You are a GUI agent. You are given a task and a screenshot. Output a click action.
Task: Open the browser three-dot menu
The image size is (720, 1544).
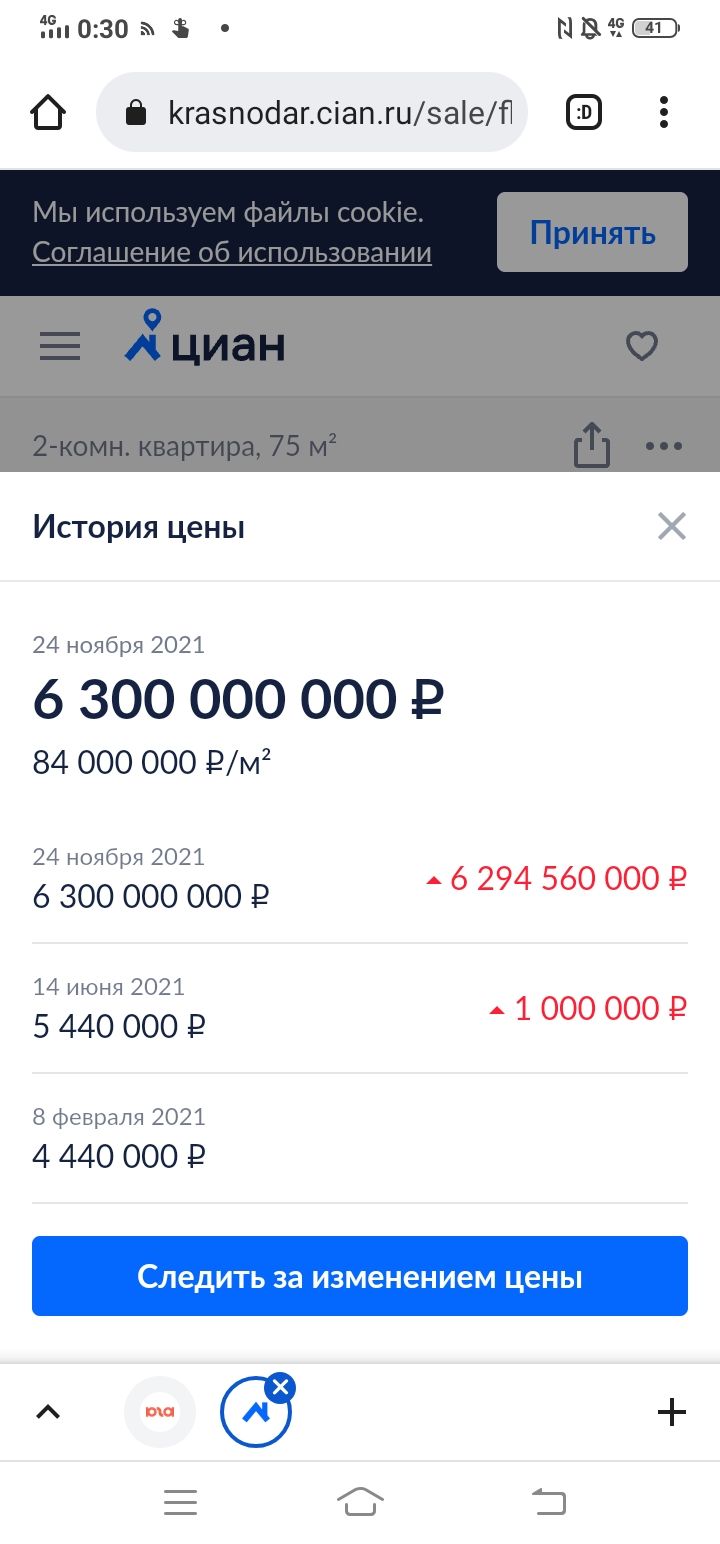pos(664,113)
